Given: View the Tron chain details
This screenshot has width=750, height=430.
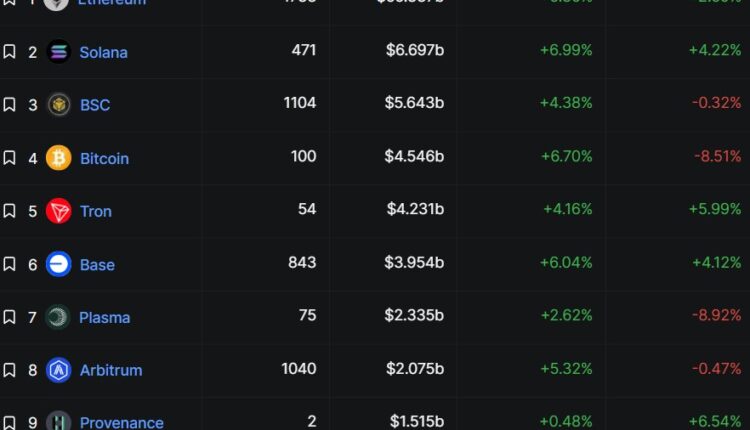Looking at the screenshot, I should click(x=96, y=211).
